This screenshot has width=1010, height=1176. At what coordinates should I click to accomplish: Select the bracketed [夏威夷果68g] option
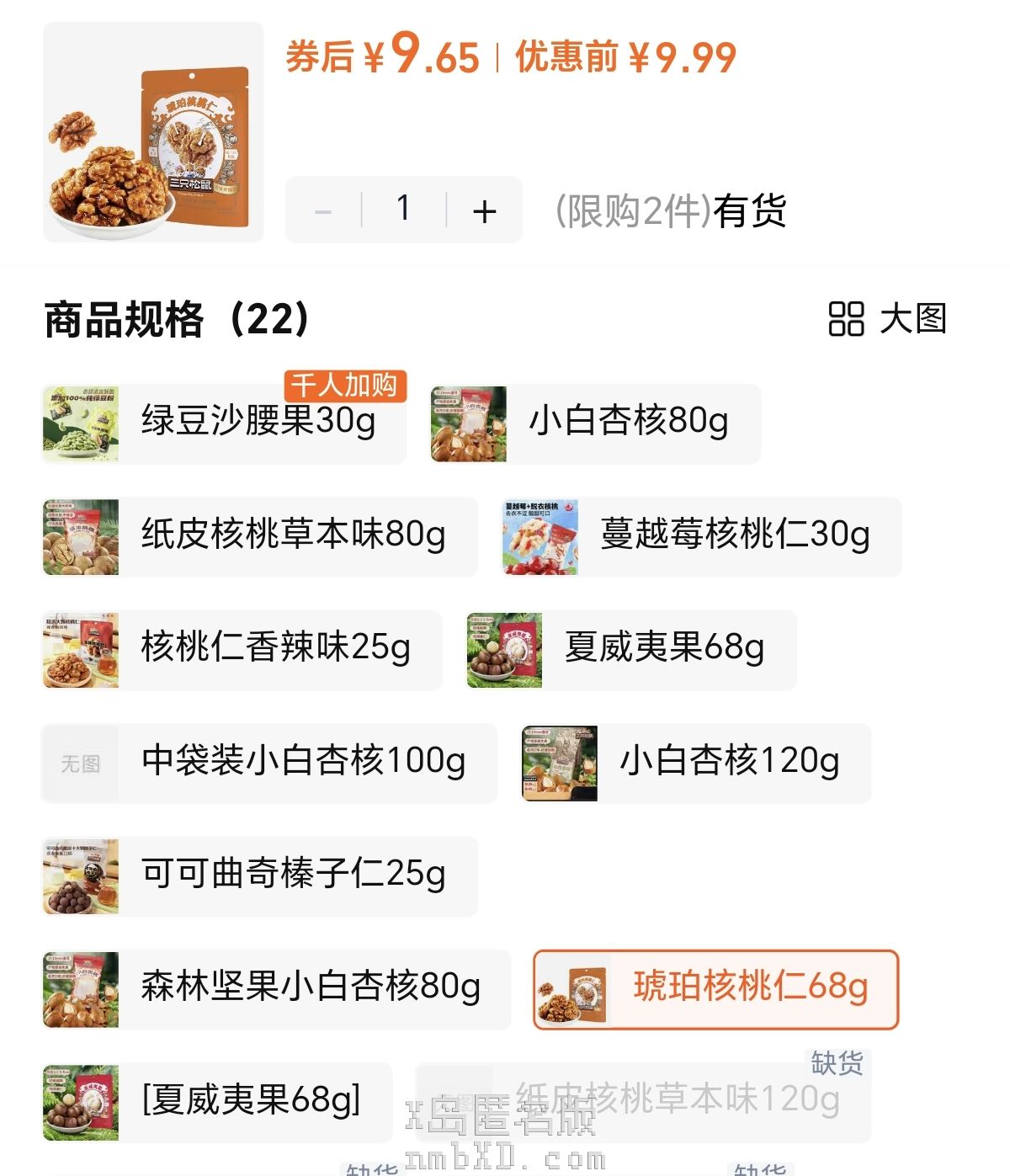click(x=217, y=1101)
